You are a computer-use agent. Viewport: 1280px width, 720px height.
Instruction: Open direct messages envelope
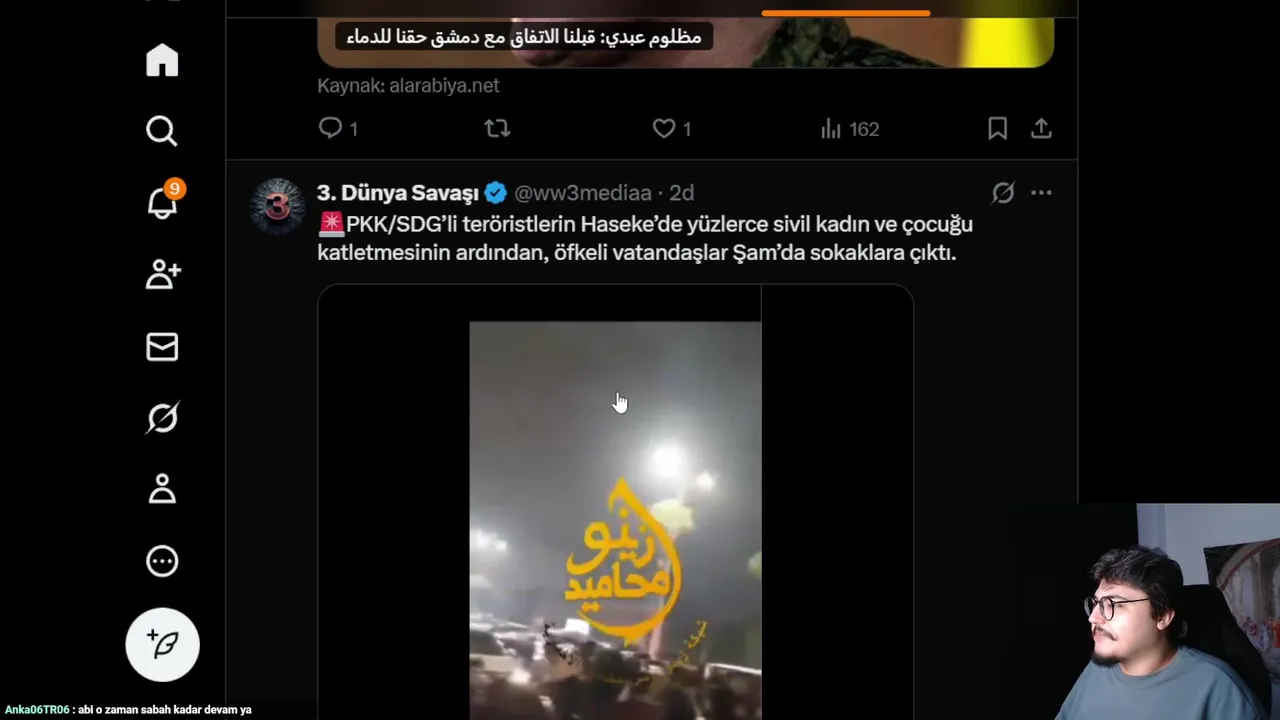coord(162,347)
